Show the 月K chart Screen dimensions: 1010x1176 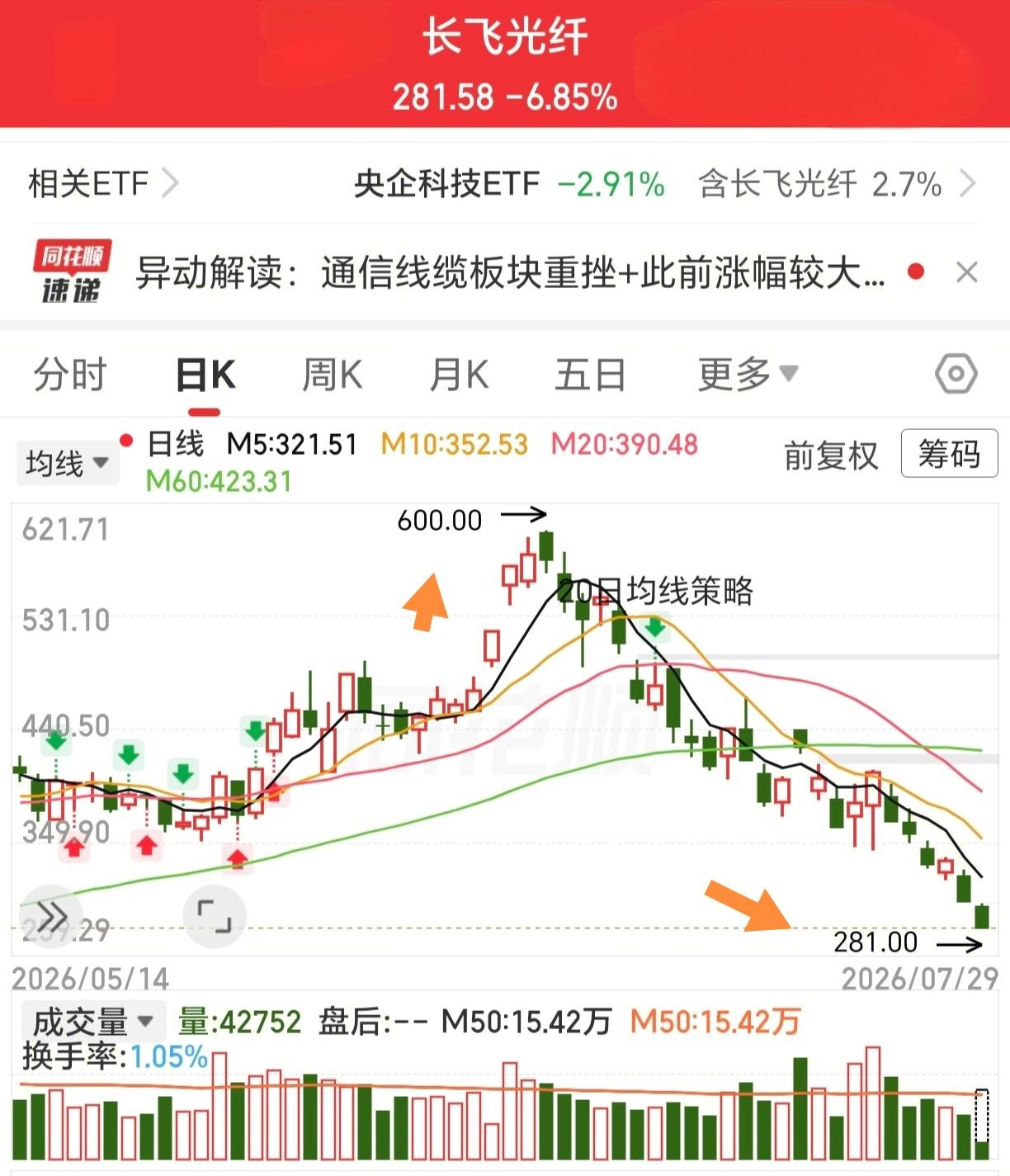pyautogui.click(x=459, y=375)
